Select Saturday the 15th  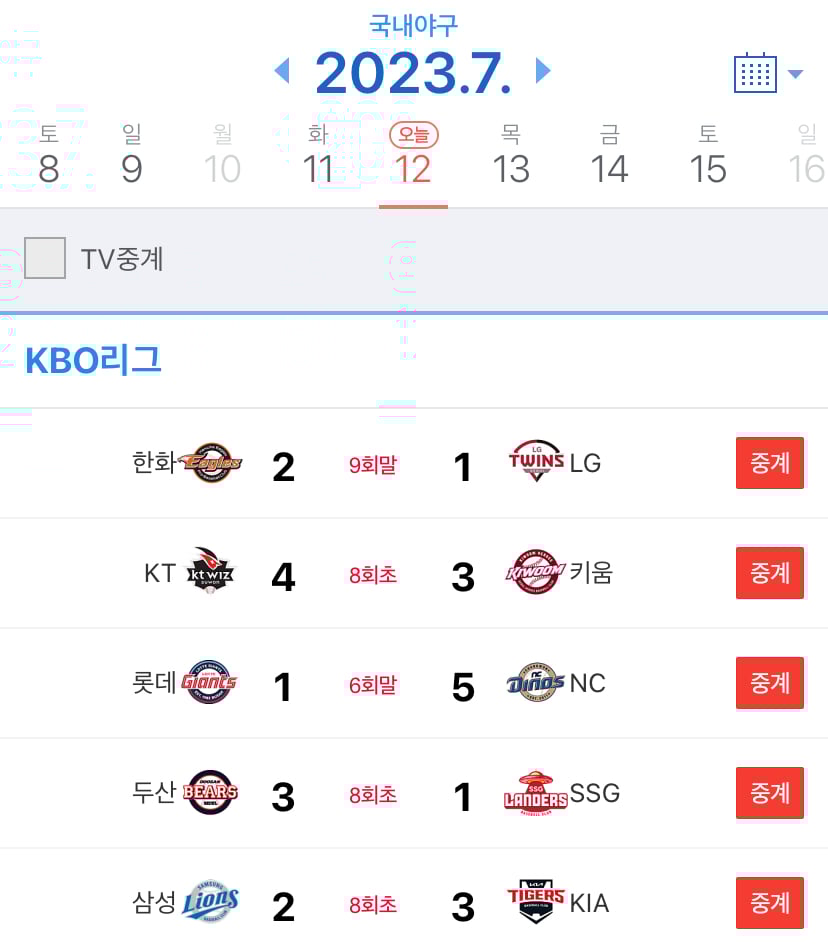pos(708,157)
